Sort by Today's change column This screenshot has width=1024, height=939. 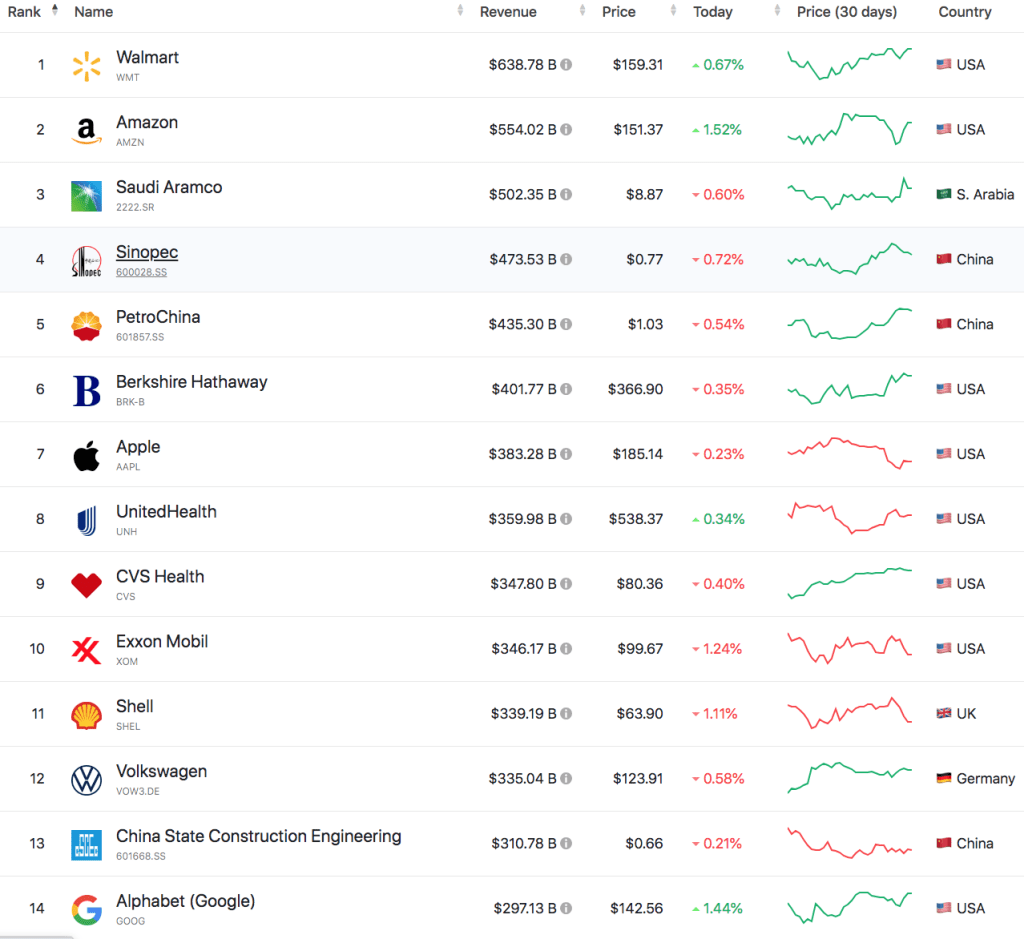pyautogui.click(x=712, y=12)
